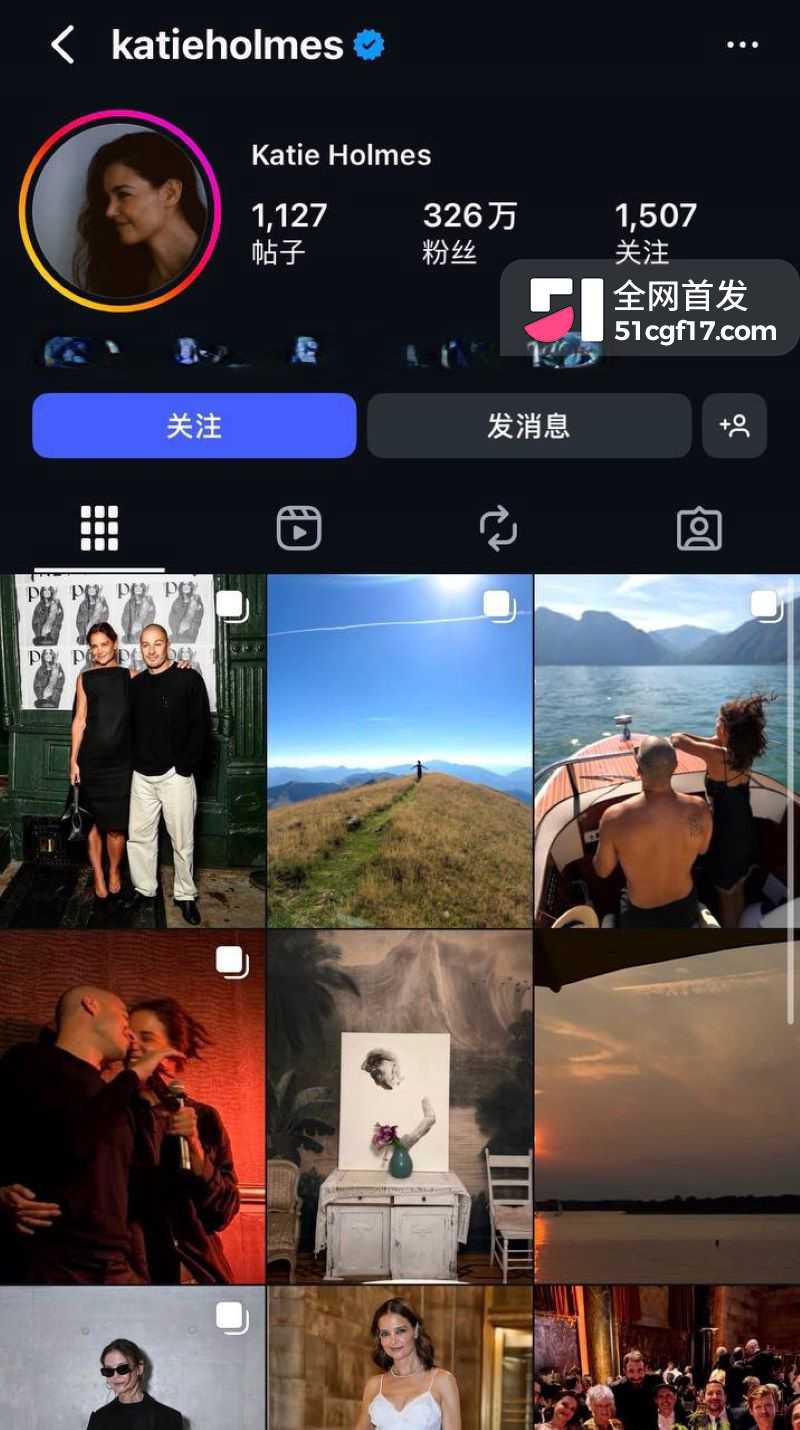Open the red-lit kiss with microphone post
Image resolution: width=800 pixels, height=1430 pixels.
click(132, 1107)
